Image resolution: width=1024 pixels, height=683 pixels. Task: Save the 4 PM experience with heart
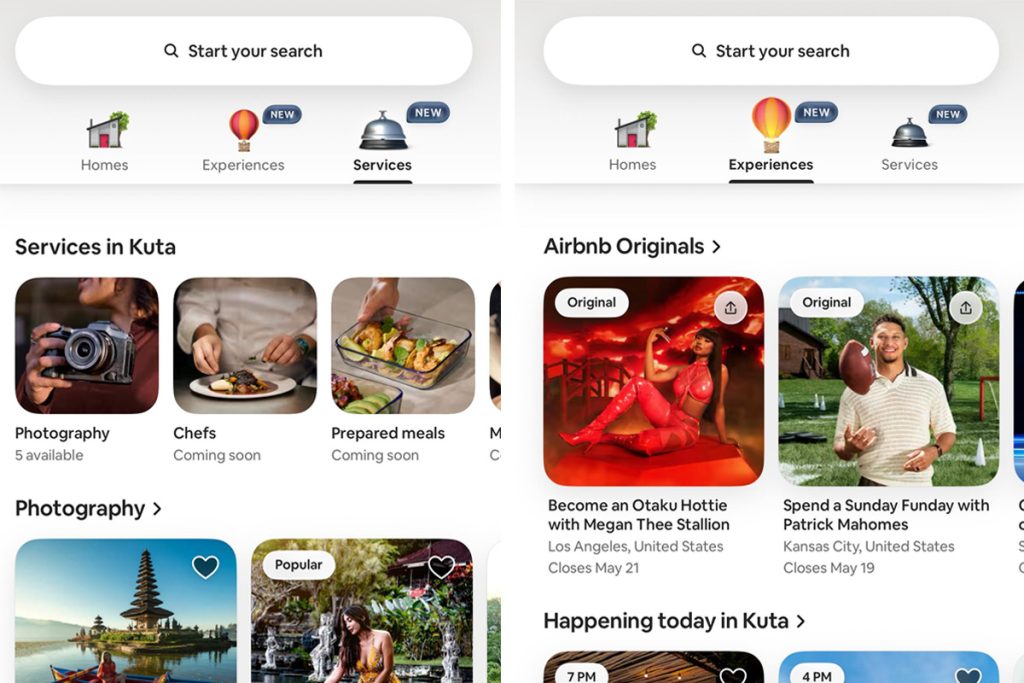968,676
